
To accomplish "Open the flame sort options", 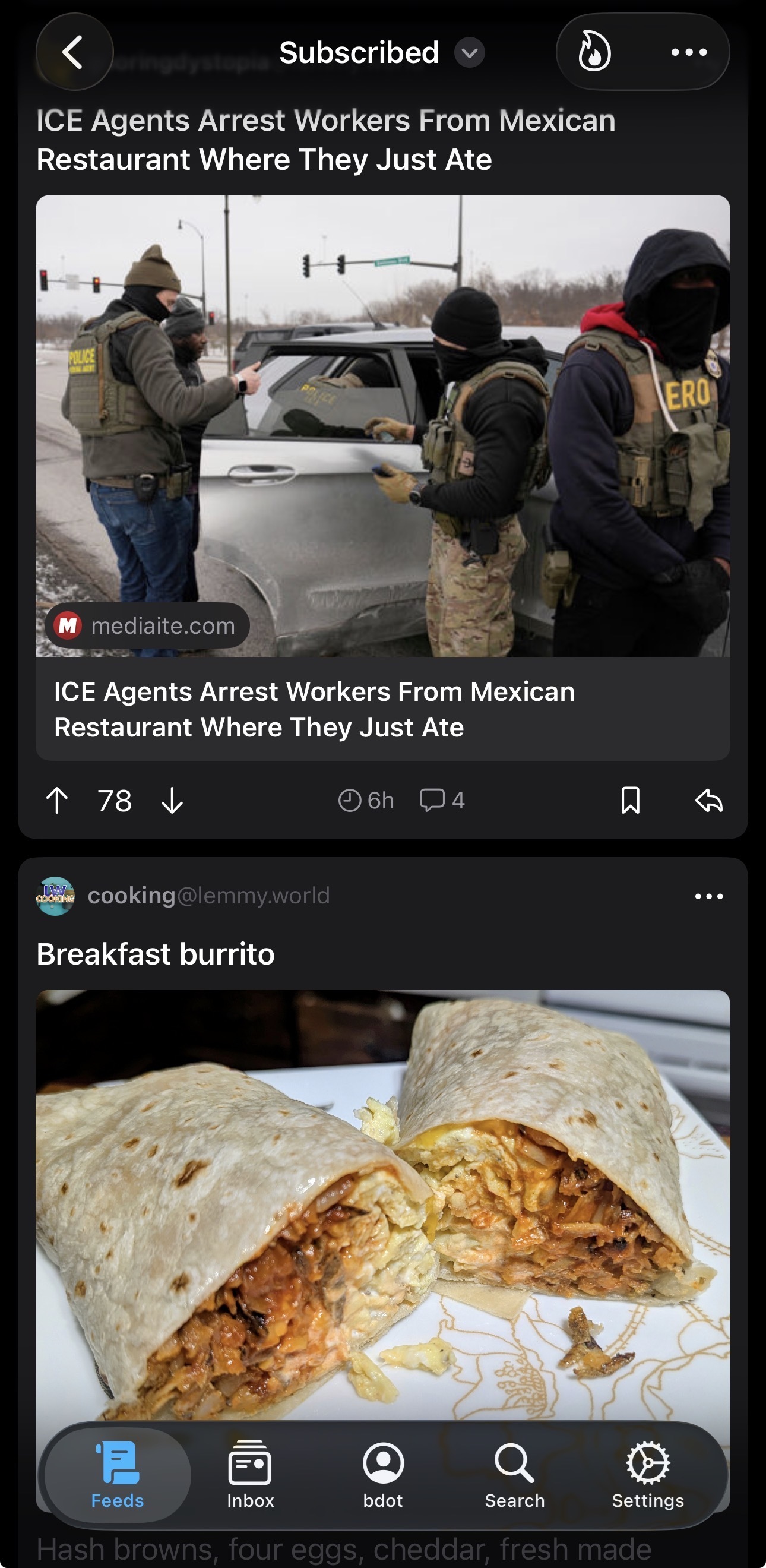I will [594, 52].
